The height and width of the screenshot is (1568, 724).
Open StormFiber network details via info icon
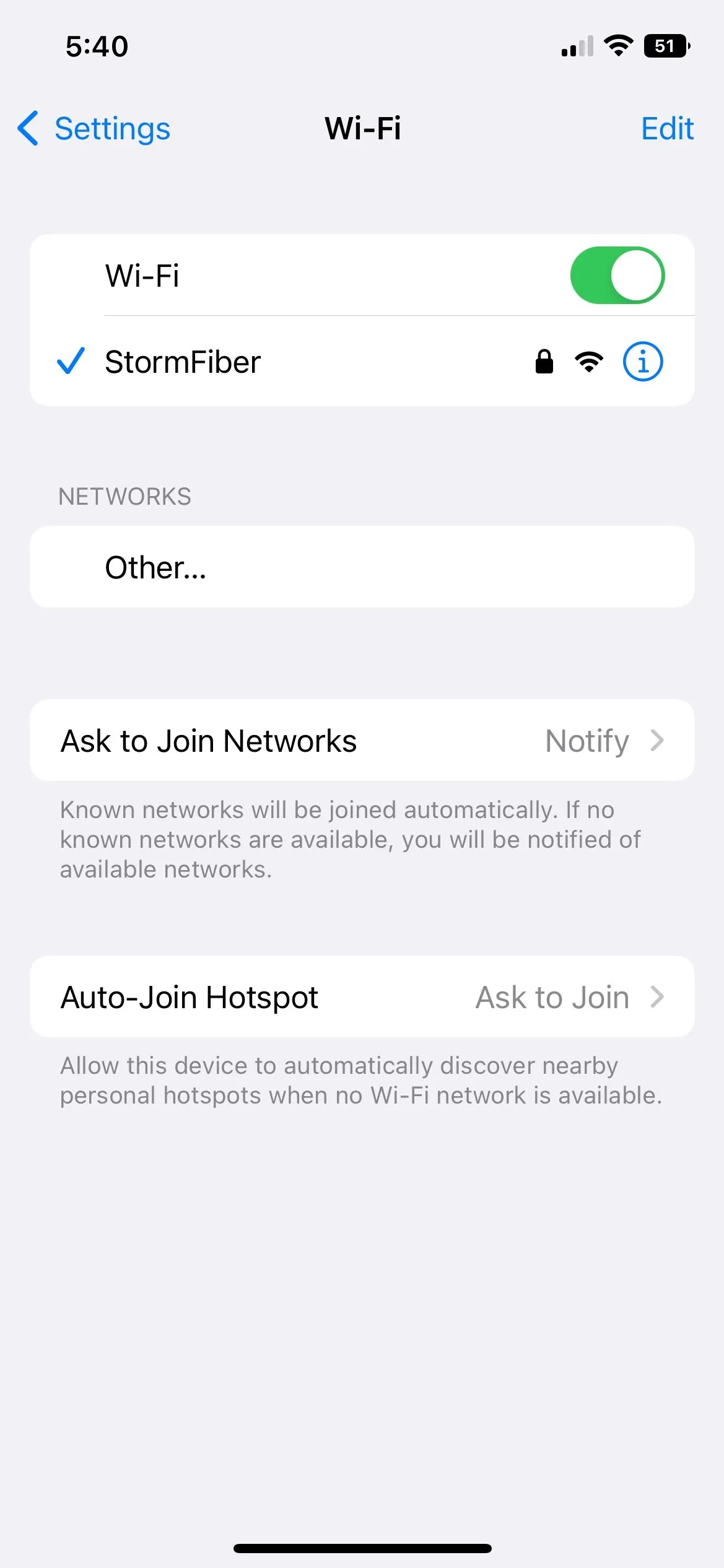pos(642,361)
